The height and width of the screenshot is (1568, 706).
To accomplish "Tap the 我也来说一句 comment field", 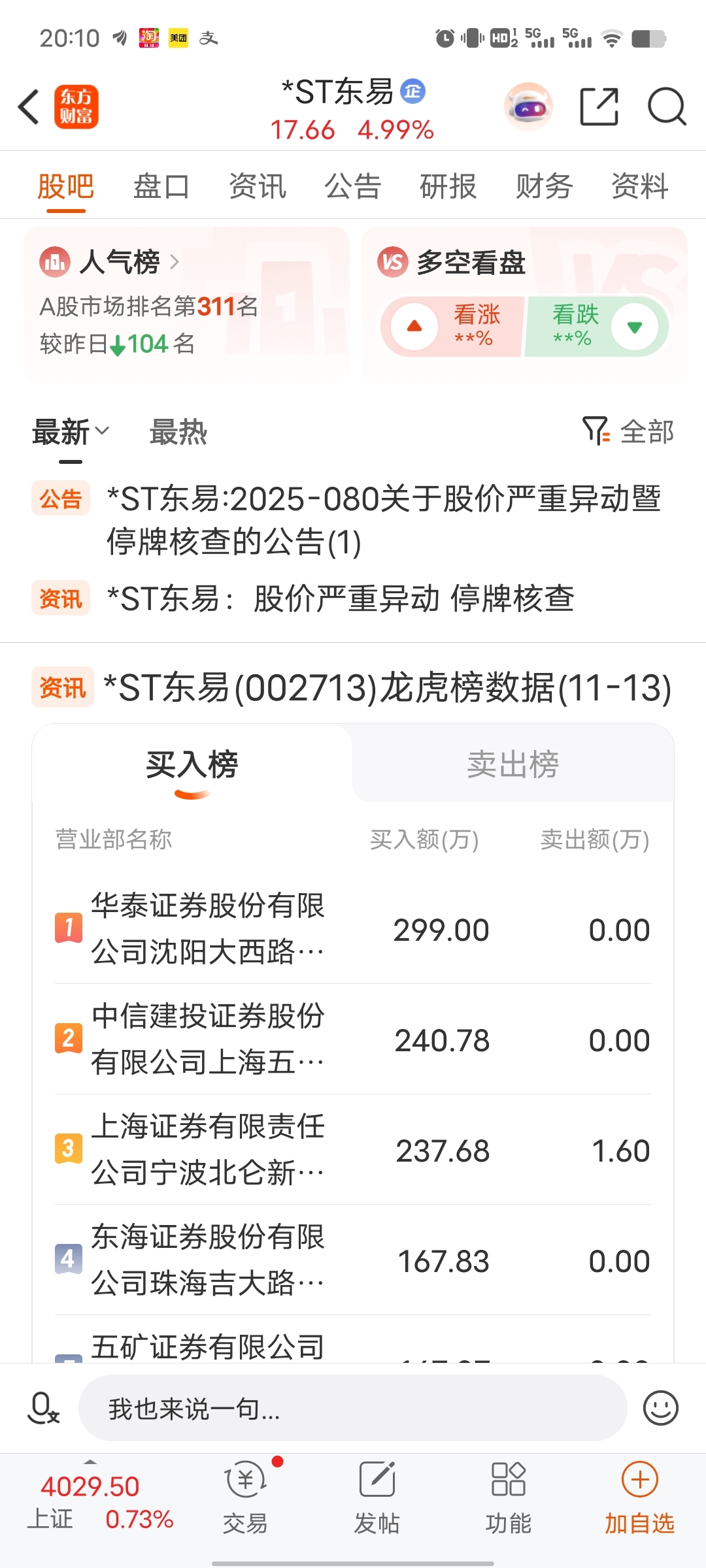I will pos(353,1409).
